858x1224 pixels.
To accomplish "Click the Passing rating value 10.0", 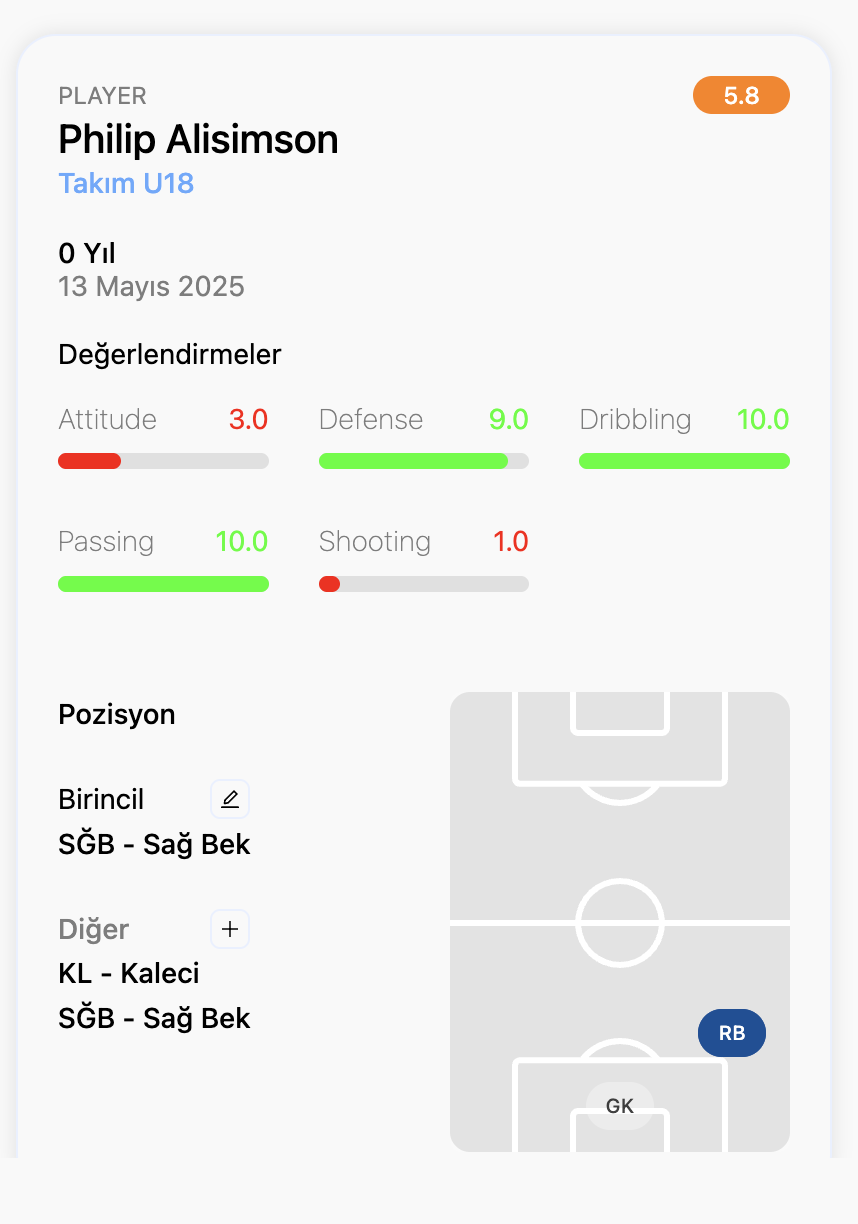I will pos(242,541).
